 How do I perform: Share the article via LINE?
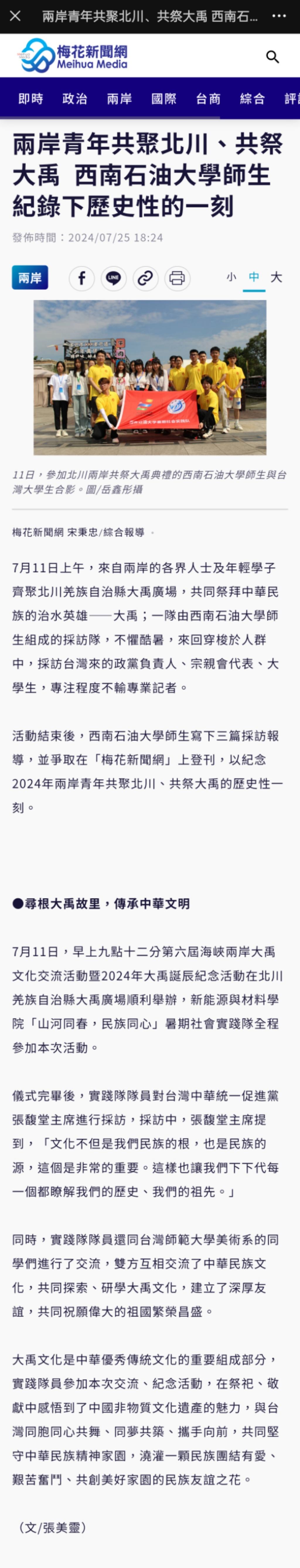(113, 278)
